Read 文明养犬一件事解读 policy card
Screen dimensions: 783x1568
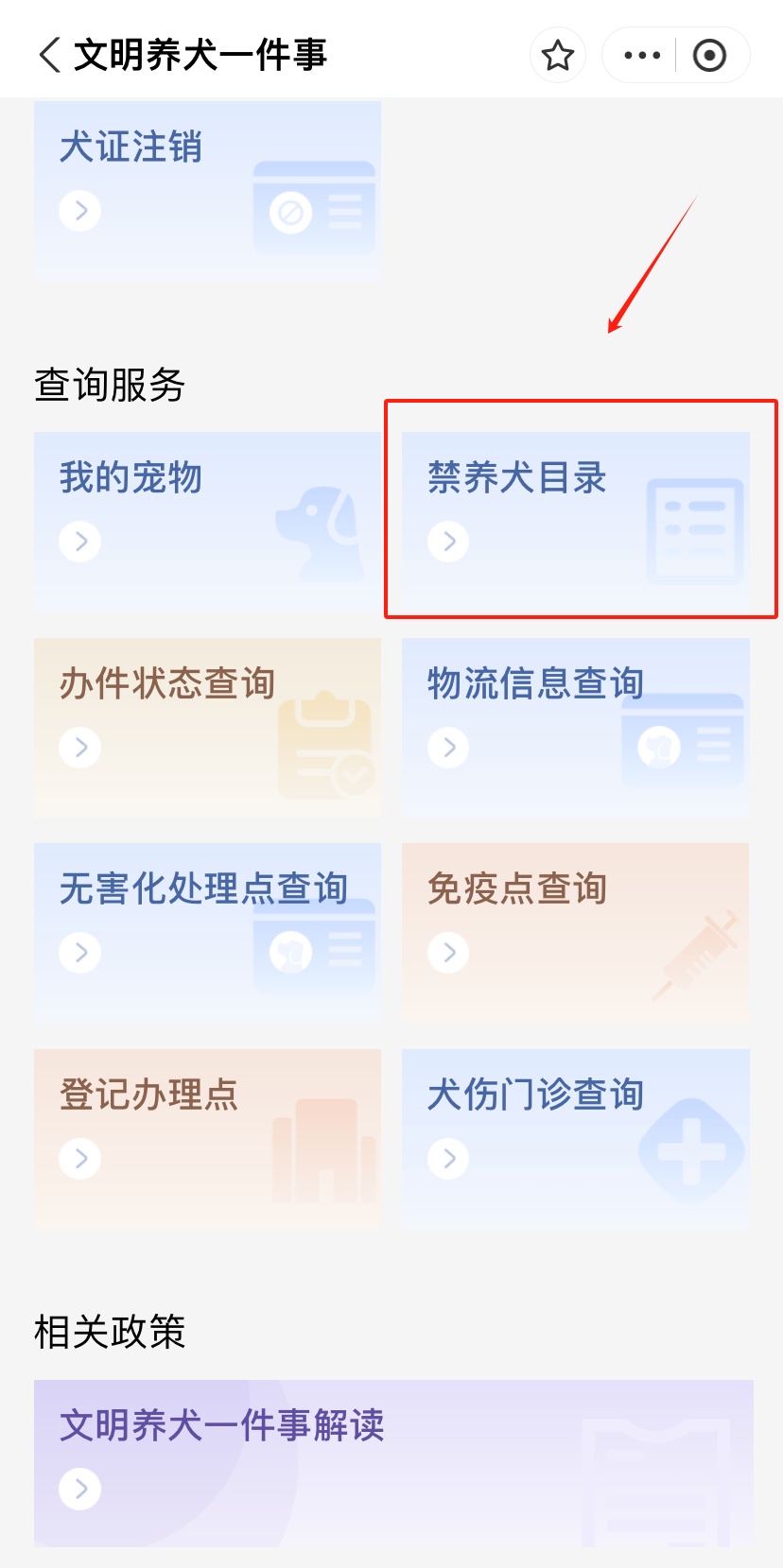click(393, 1461)
